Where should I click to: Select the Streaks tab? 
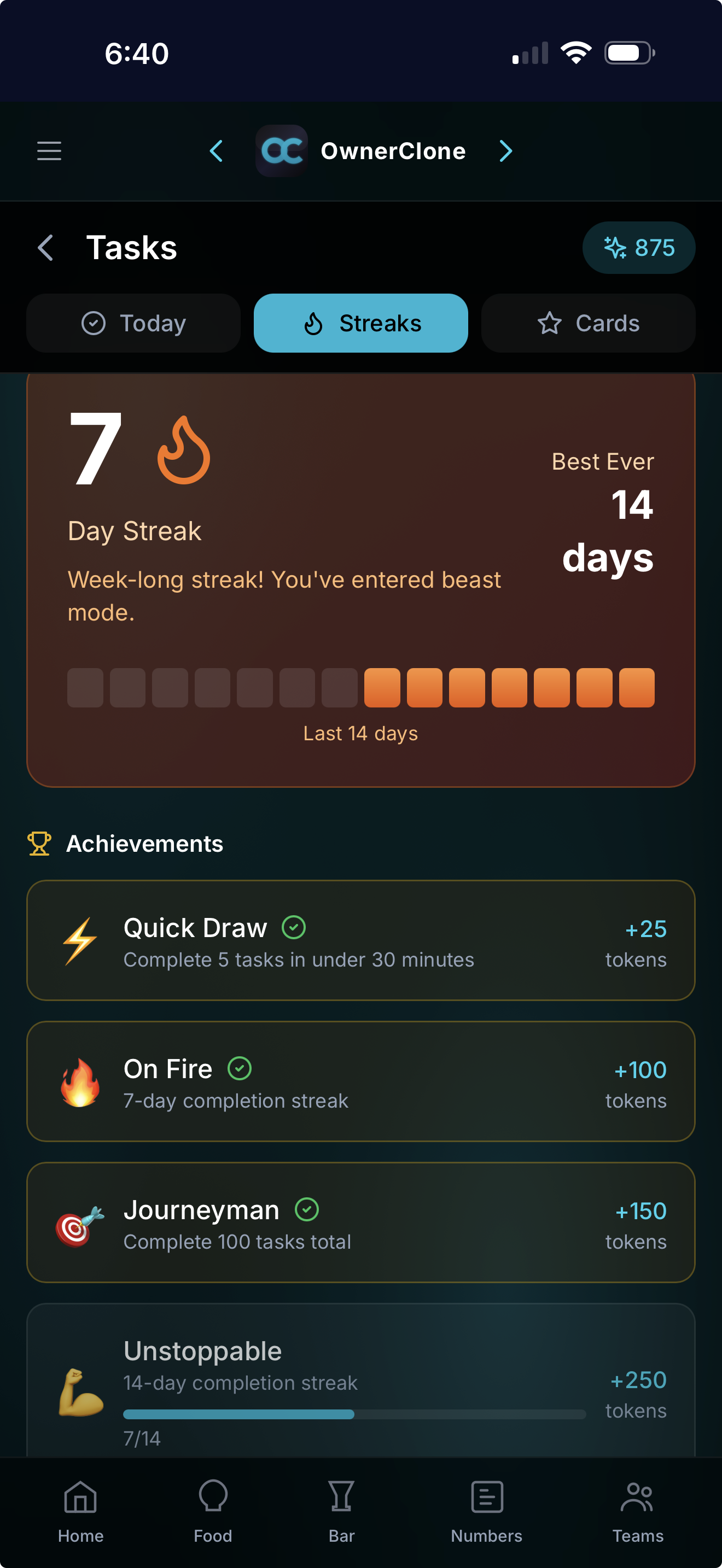point(360,323)
